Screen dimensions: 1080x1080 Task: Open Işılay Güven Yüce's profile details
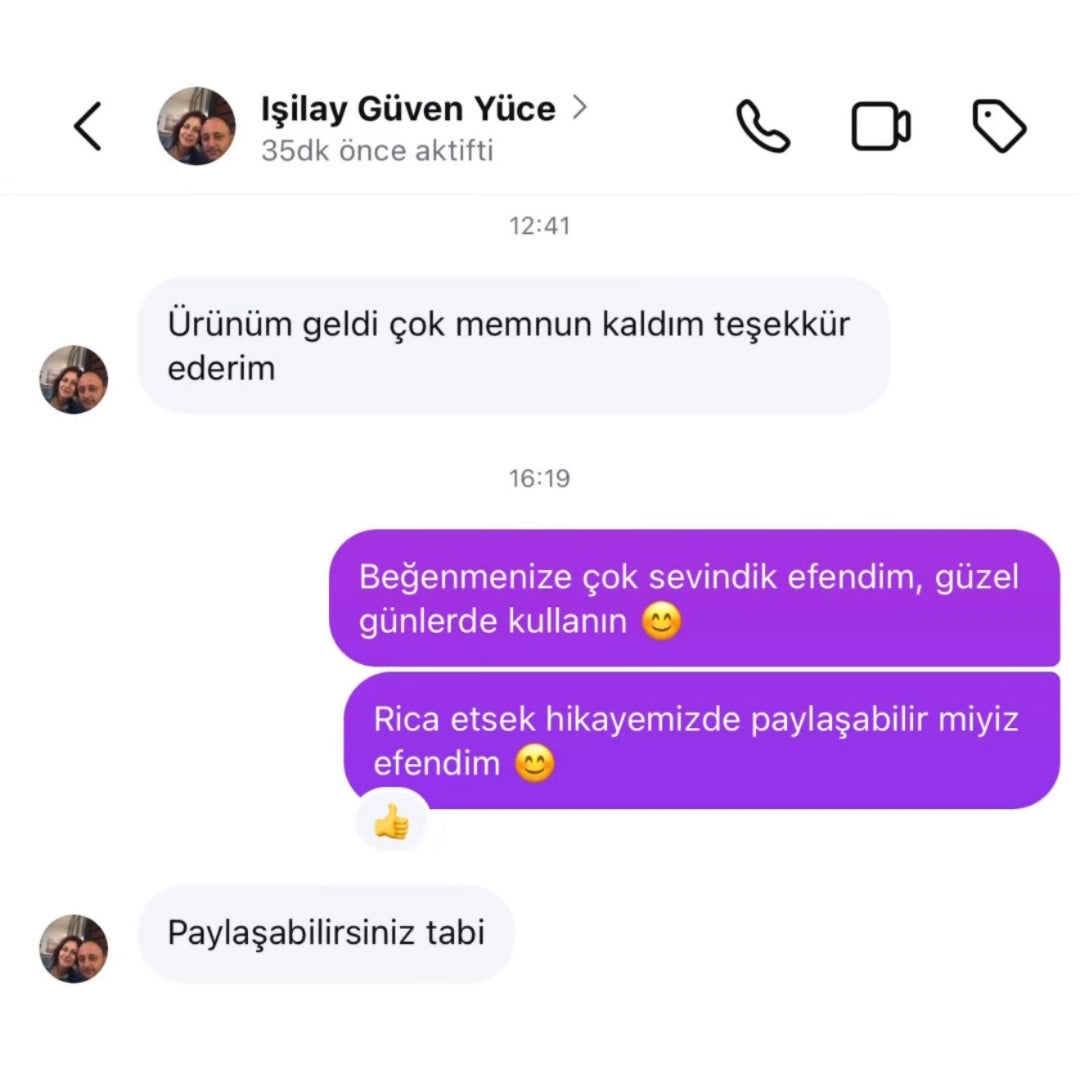[408, 109]
